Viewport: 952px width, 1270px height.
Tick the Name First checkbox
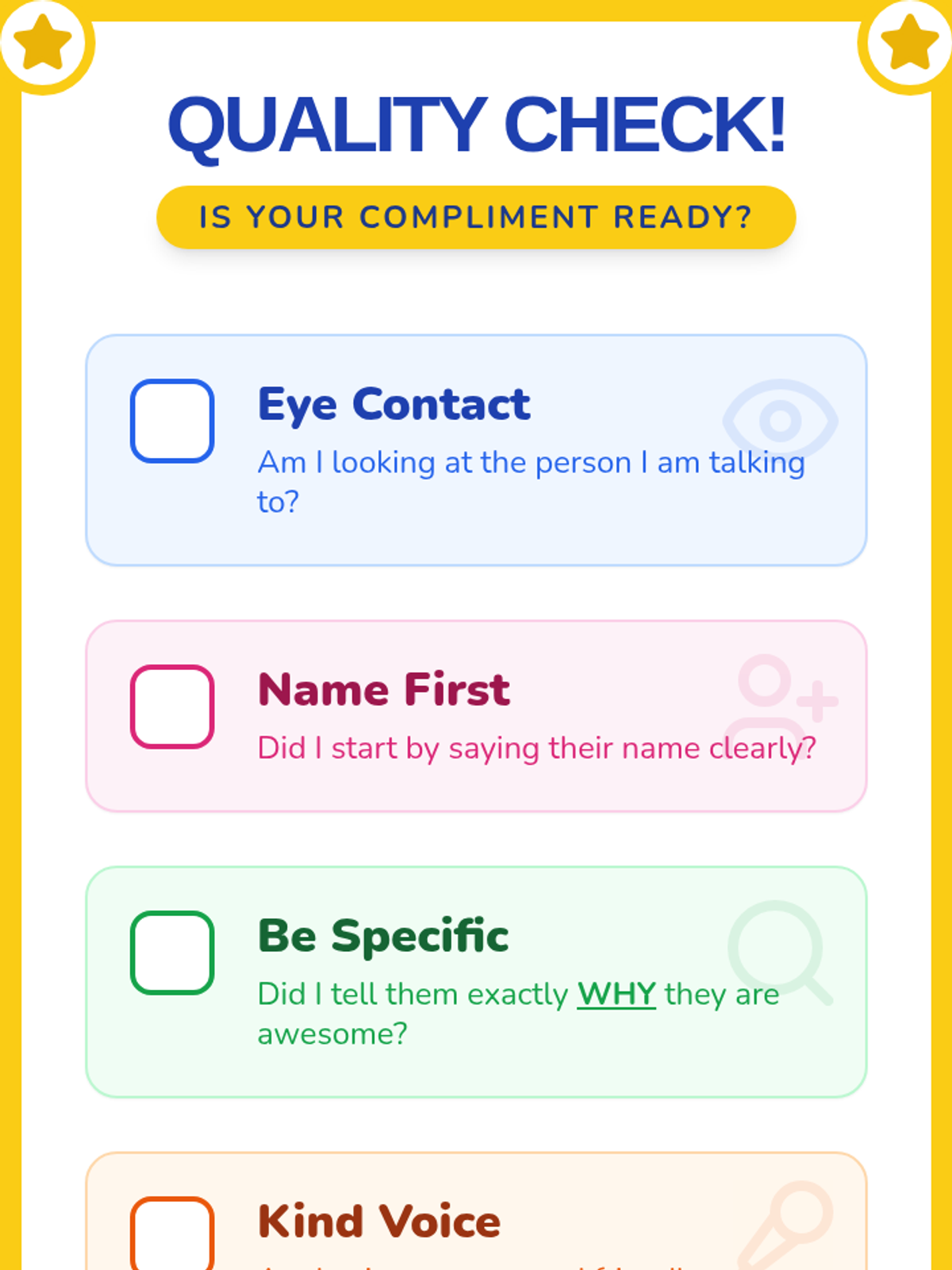click(172, 706)
